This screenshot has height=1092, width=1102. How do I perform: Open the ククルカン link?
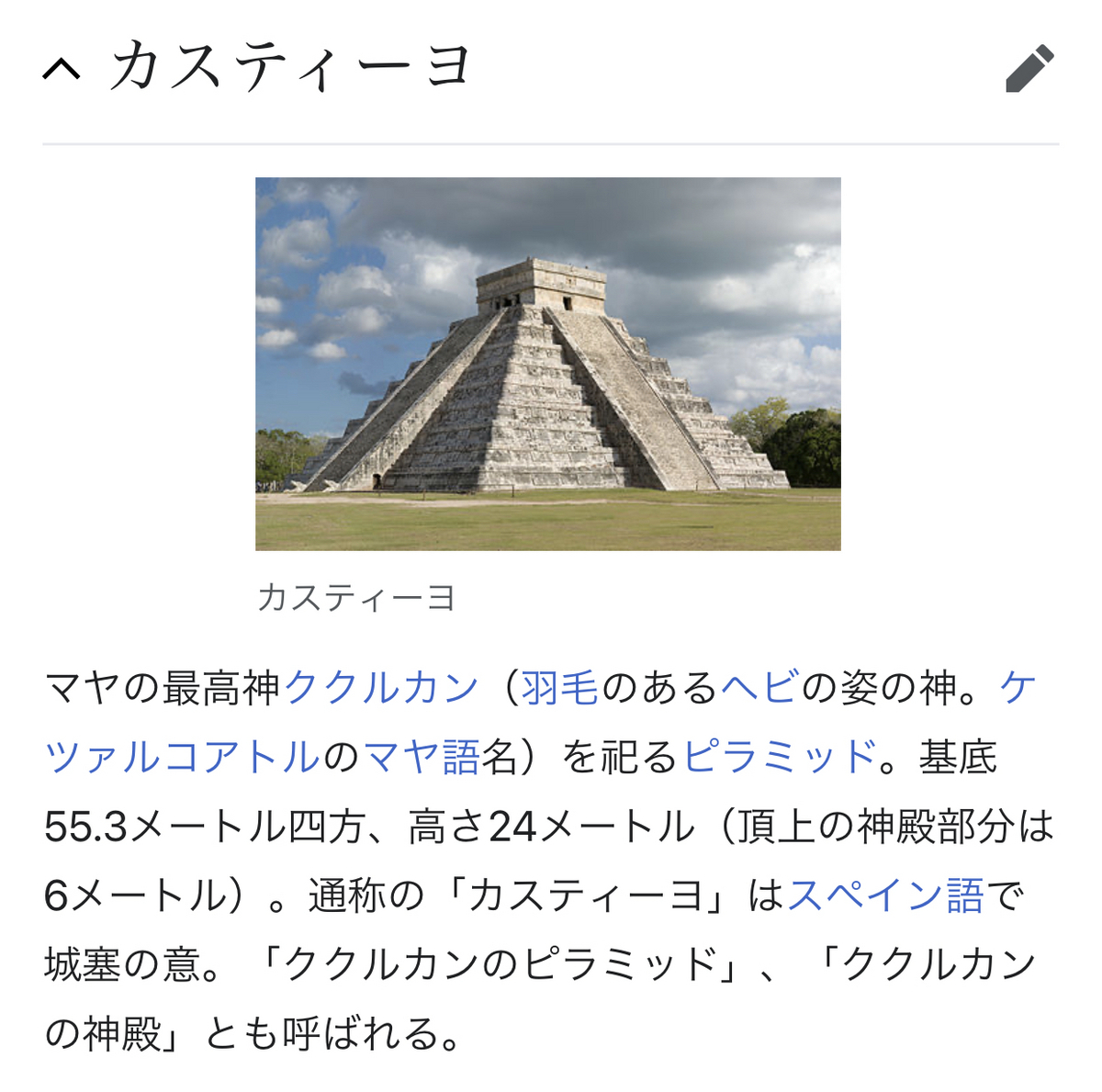[381, 687]
